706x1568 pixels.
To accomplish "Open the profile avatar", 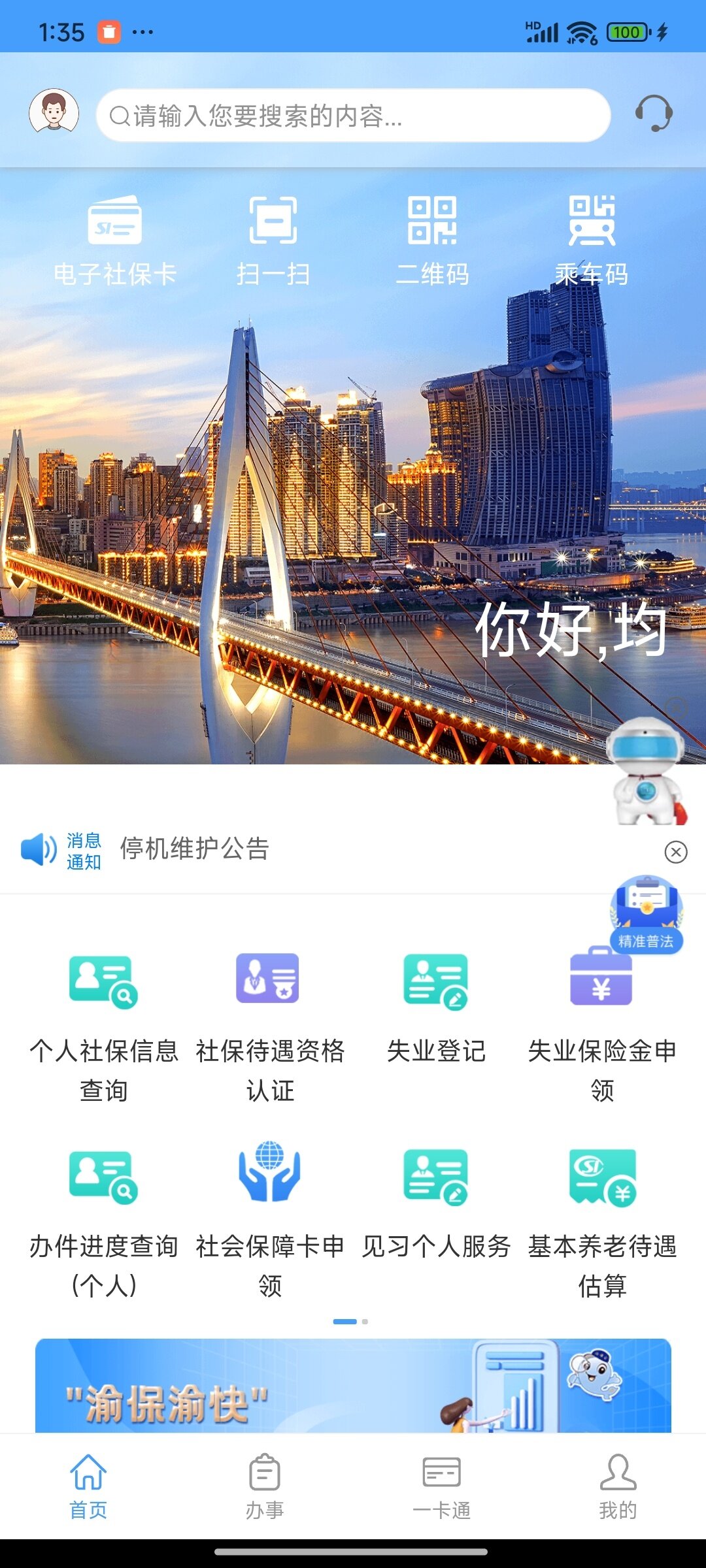I will pos(54,112).
